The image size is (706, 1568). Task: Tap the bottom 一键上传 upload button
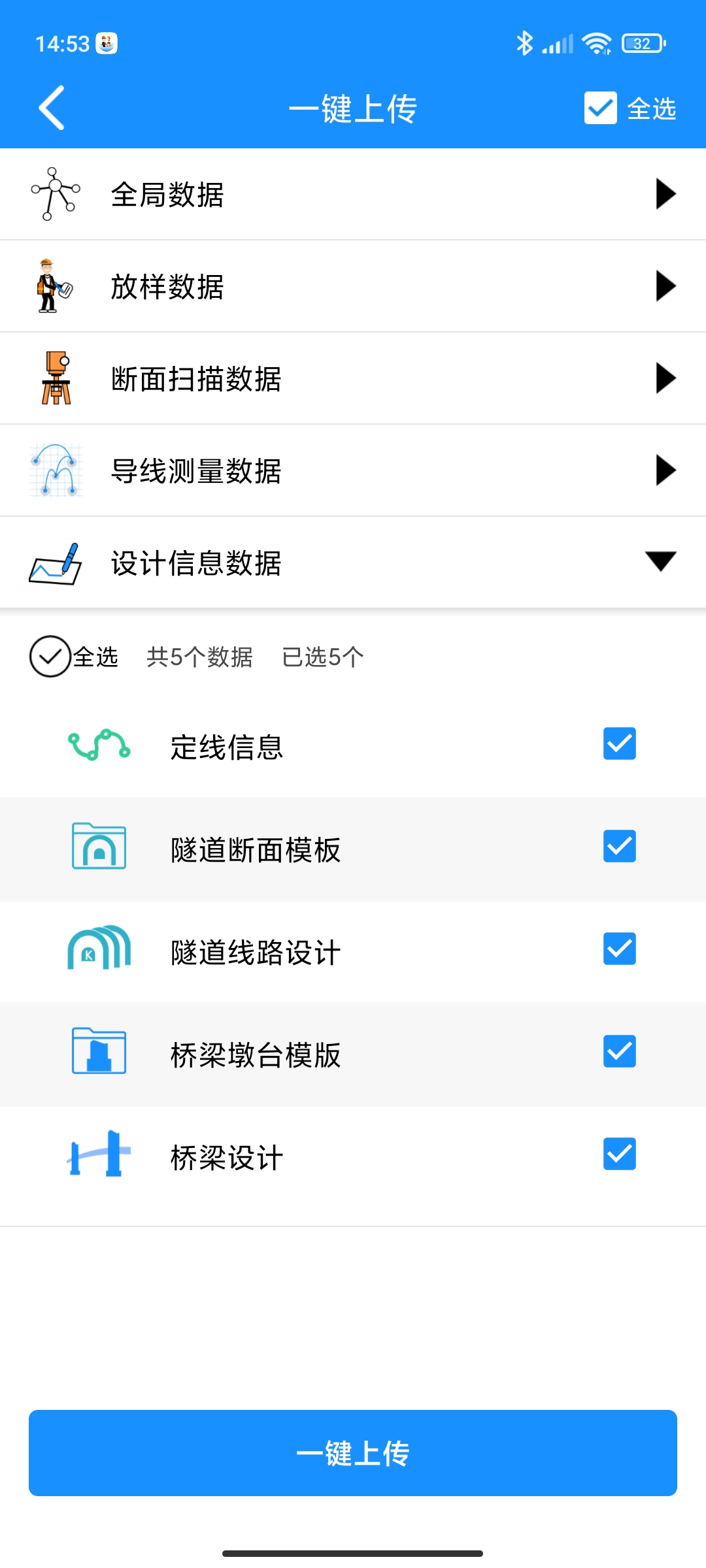pos(353,1453)
